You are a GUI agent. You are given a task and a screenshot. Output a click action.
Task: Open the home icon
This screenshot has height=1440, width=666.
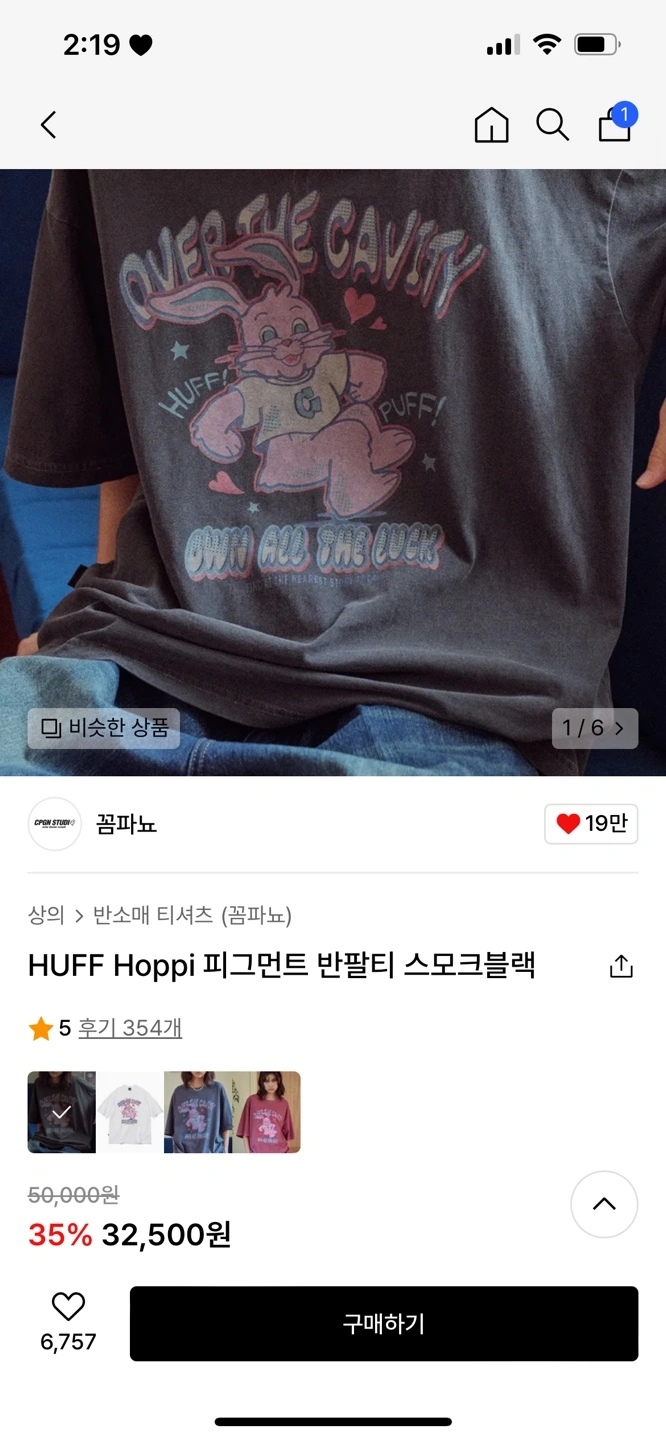(491, 125)
